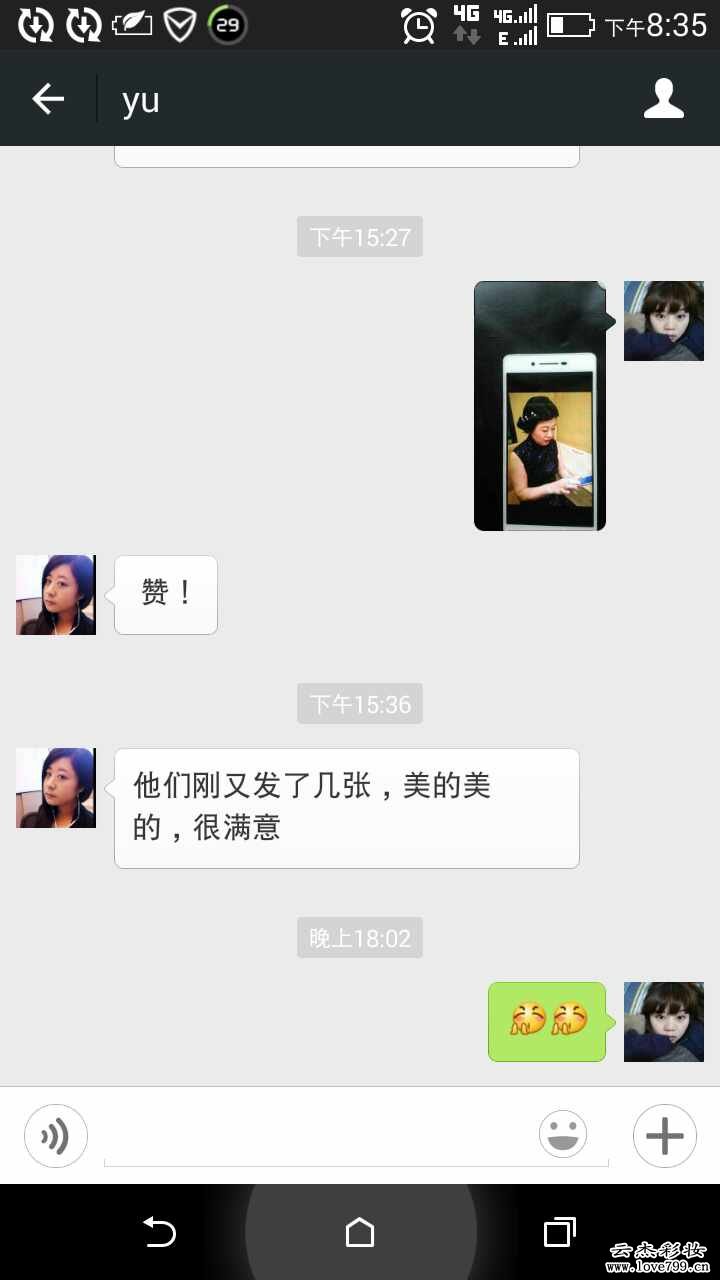Open the sent photo of the phone
Viewport: 720px width, 1280px height.
[540, 405]
